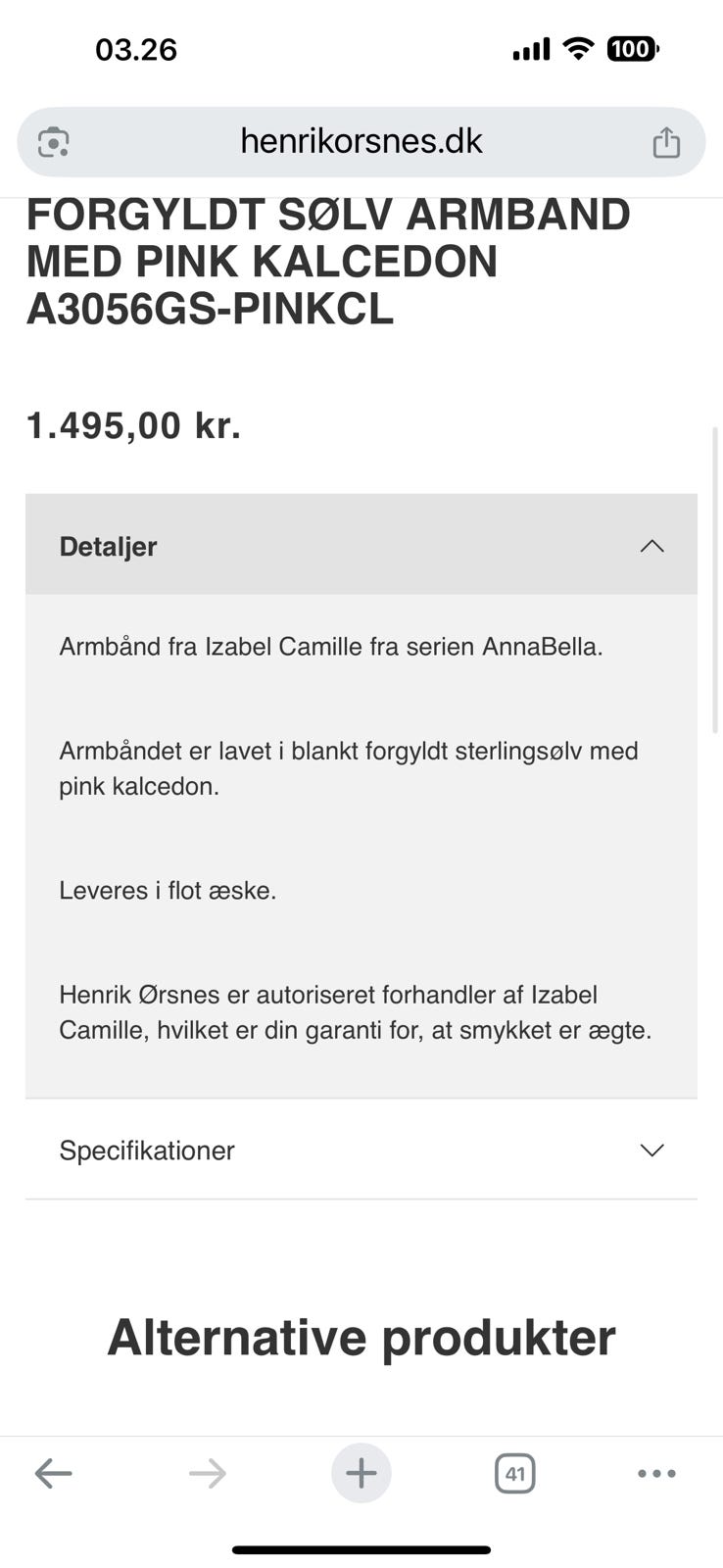
Task: Tap the back navigation arrow
Action: [54, 1472]
